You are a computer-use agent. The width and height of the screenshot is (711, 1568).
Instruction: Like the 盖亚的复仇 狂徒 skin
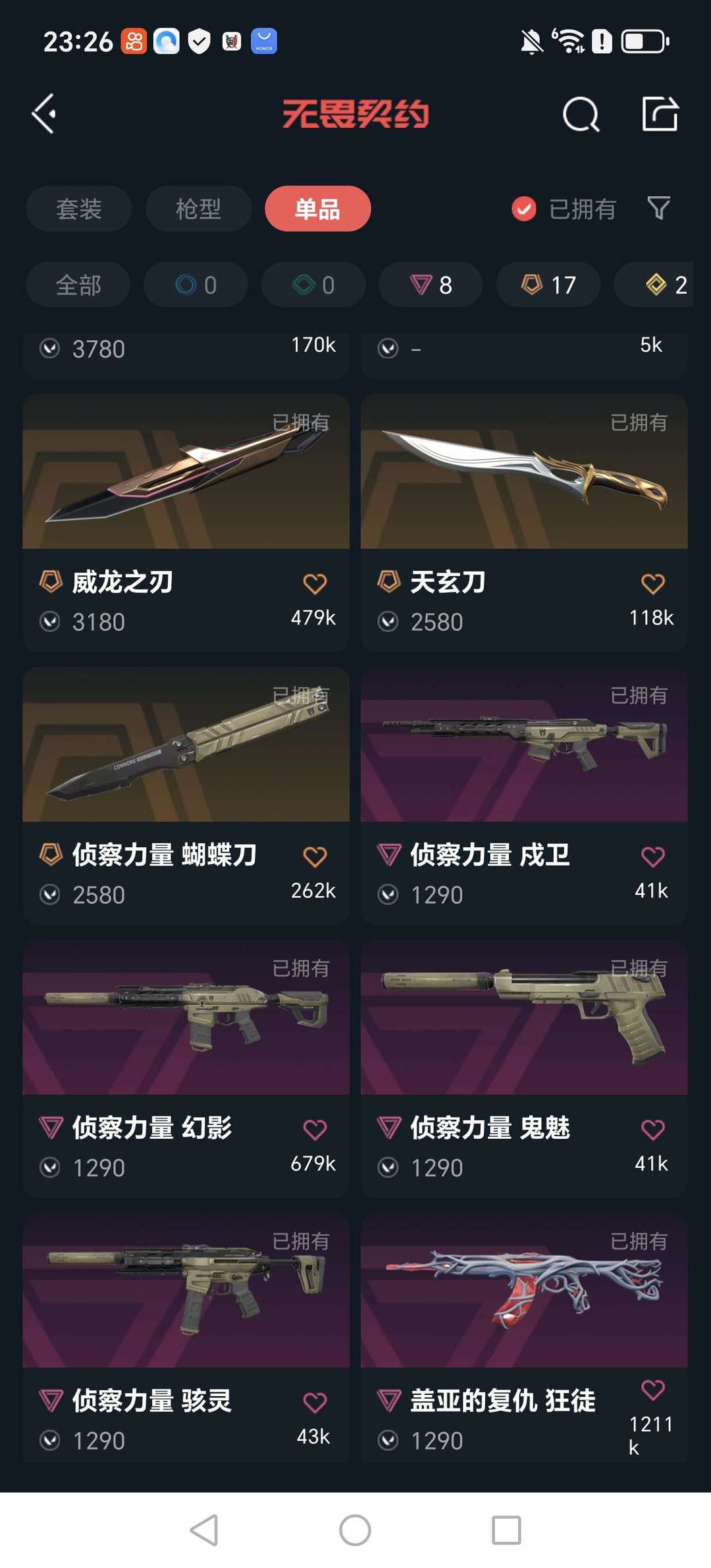point(652,1390)
